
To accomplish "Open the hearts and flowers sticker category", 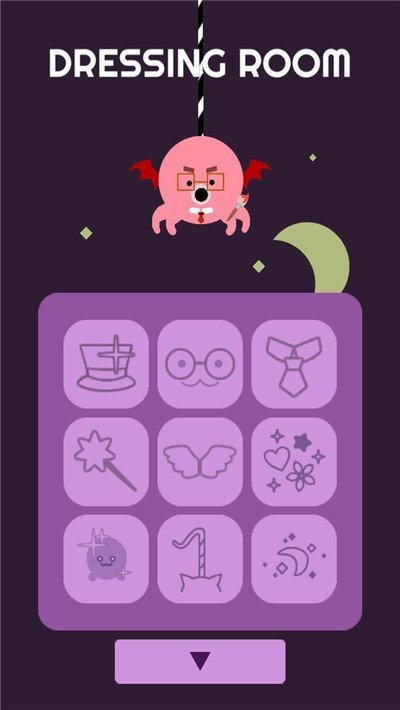I will pyautogui.click(x=294, y=462).
